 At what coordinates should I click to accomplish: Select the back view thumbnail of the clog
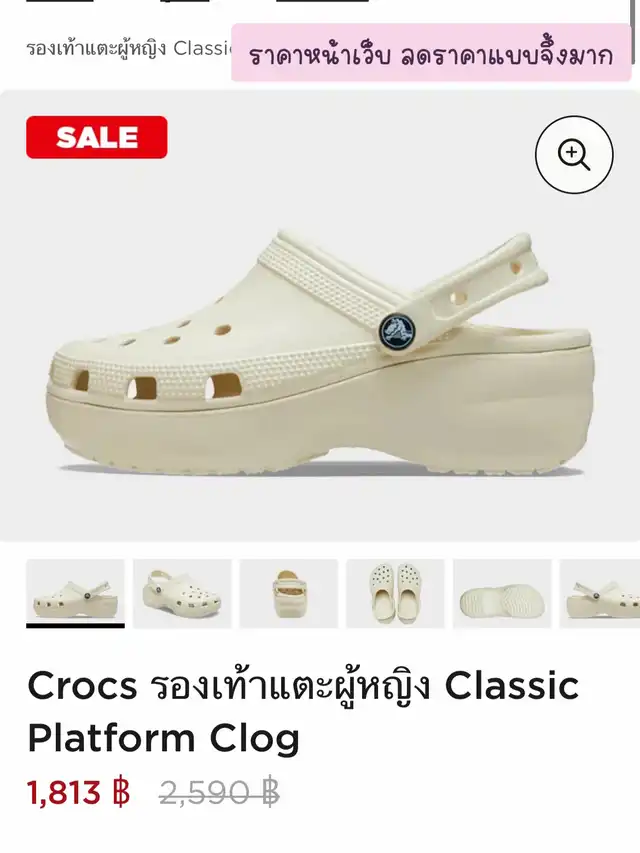pos(289,593)
